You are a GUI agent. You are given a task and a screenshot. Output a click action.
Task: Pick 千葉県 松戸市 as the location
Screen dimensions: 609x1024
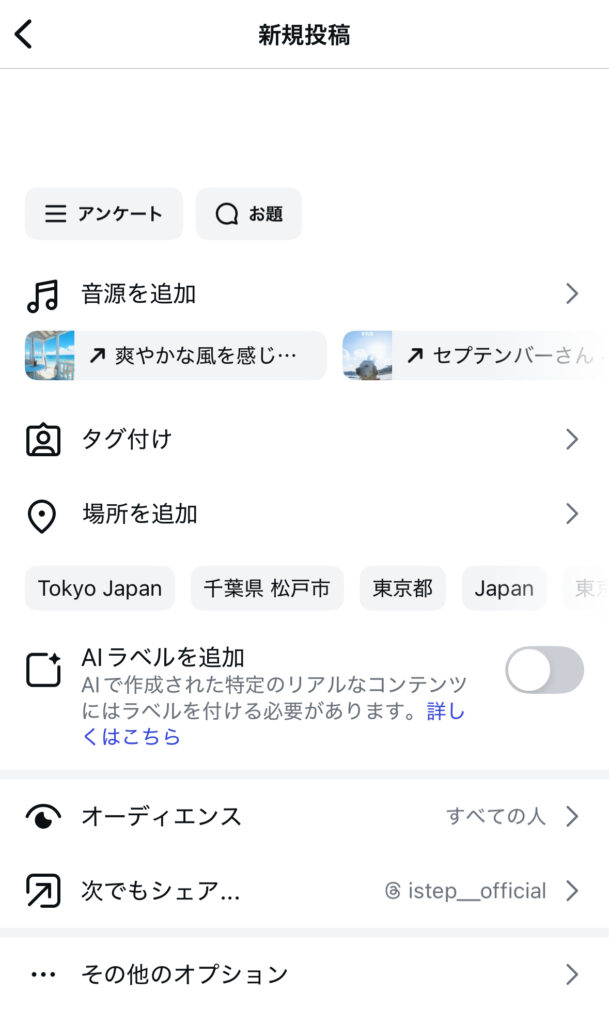267,588
